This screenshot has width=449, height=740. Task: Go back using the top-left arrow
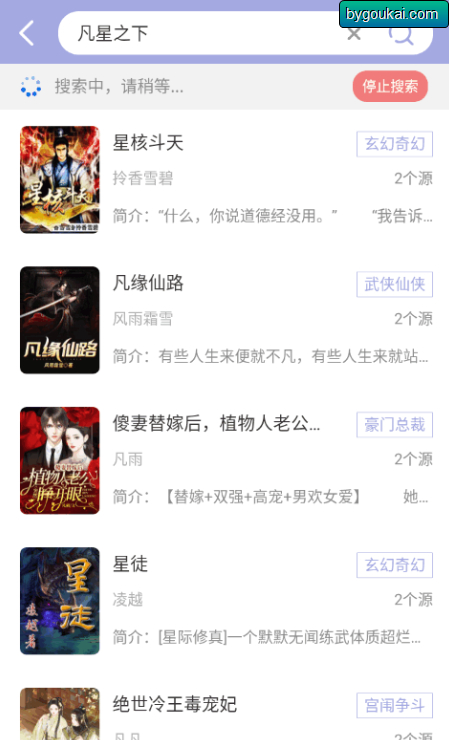coord(27,33)
